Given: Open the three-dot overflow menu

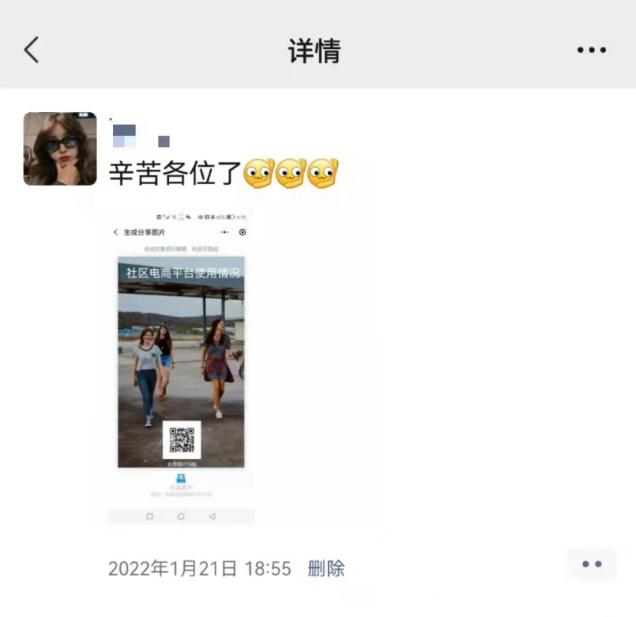Looking at the screenshot, I should click(x=591, y=50).
